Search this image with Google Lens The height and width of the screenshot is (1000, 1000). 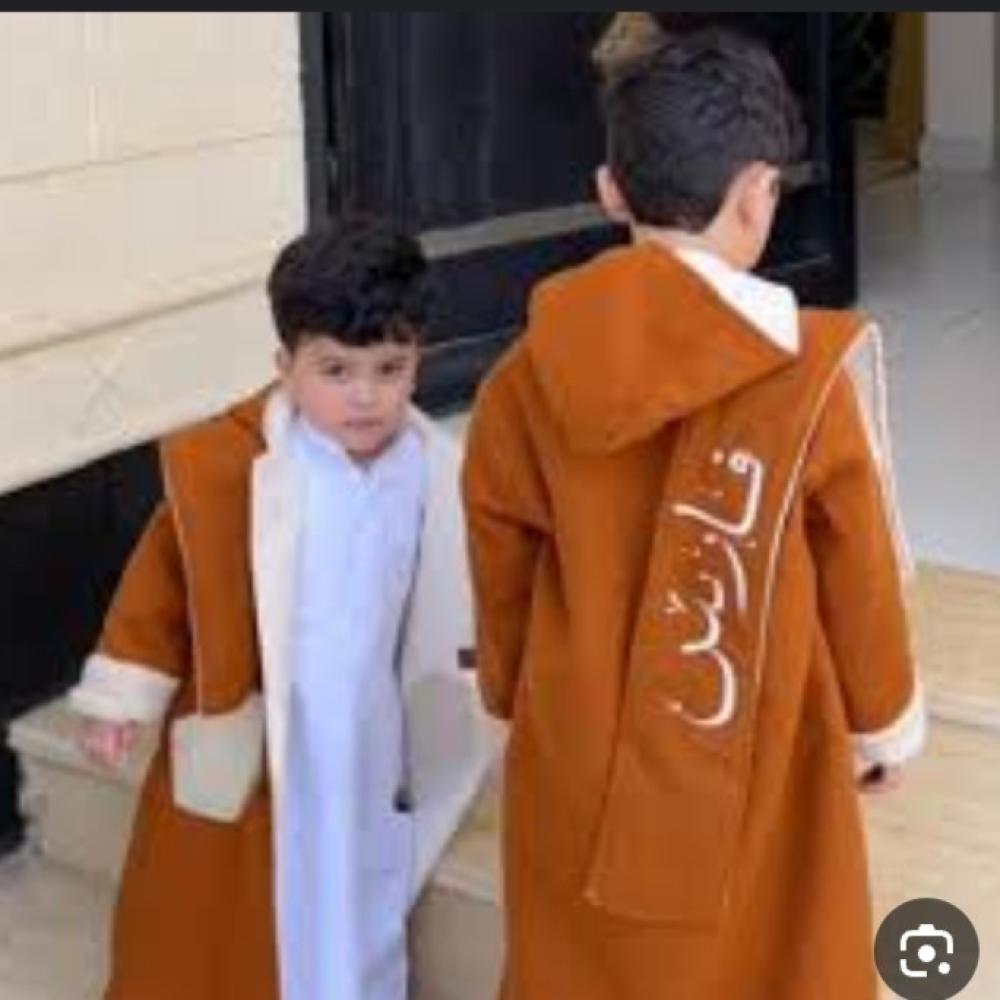point(926,949)
